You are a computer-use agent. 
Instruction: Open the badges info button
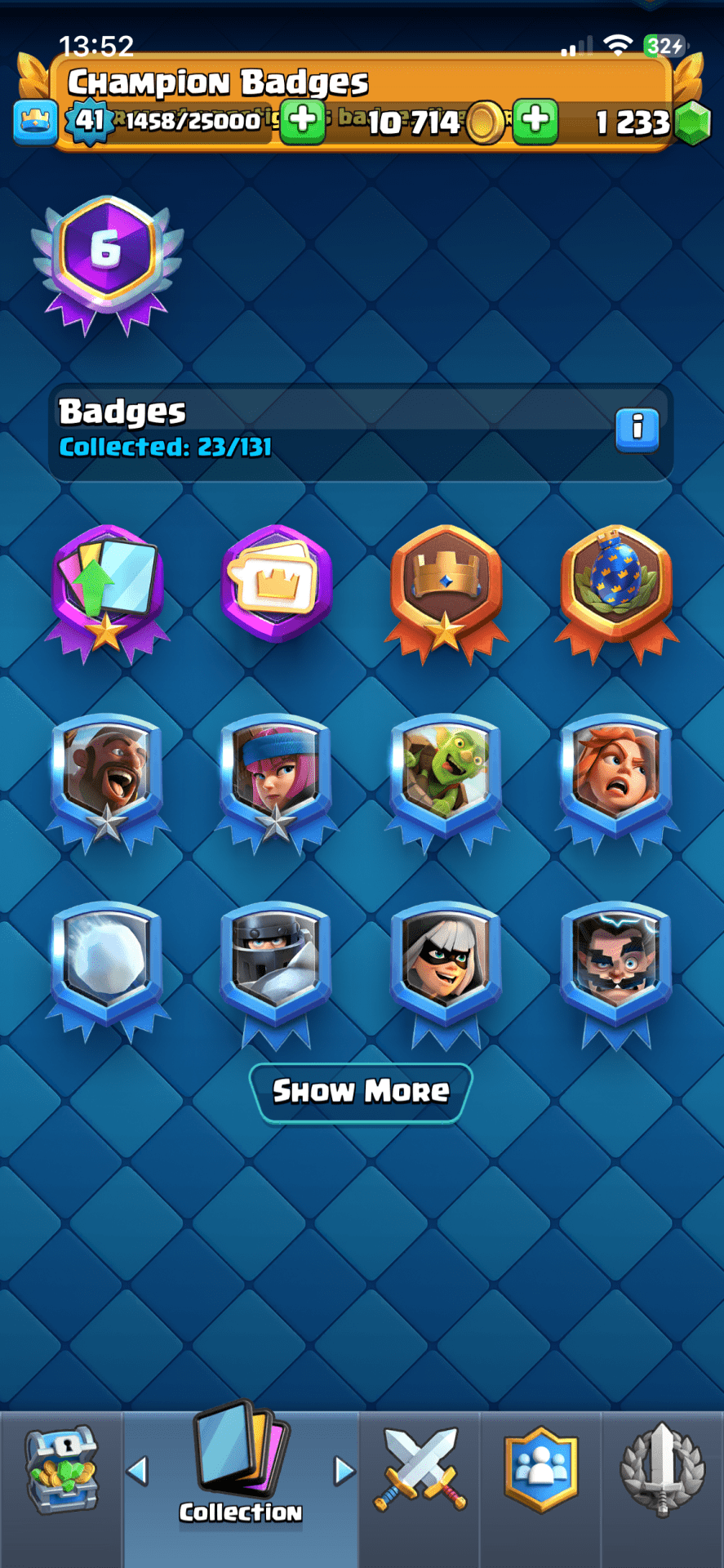(x=637, y=428)
